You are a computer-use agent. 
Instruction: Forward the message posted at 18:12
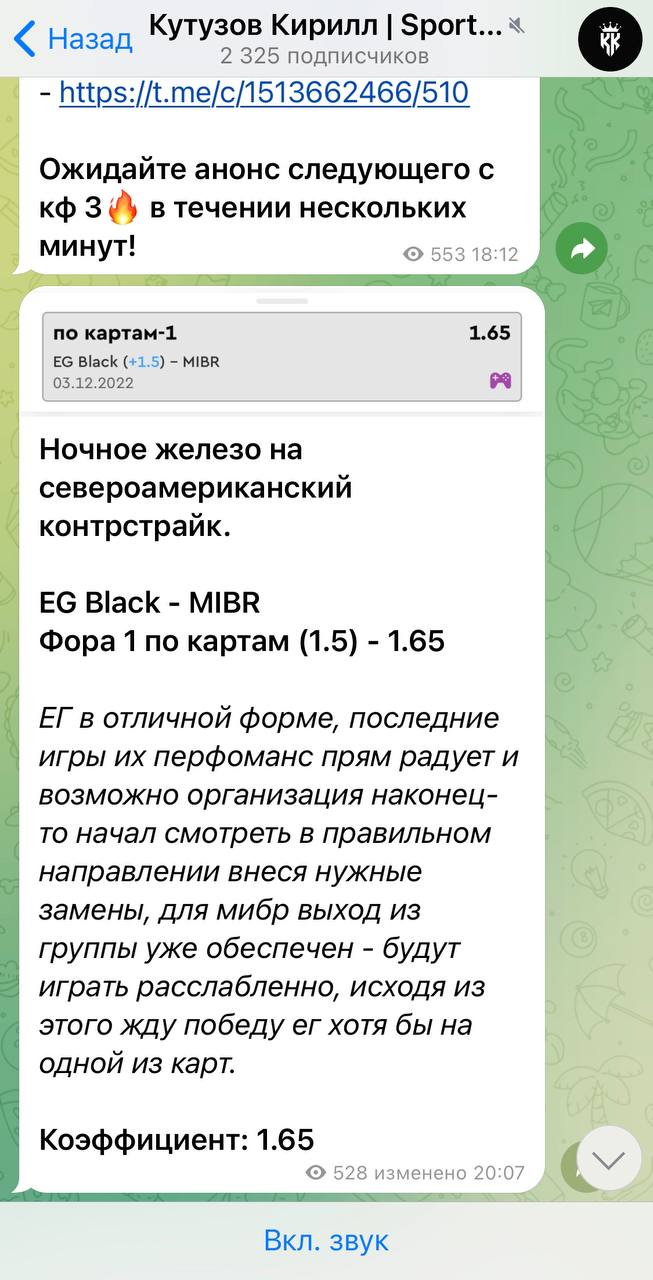[582, 249]
